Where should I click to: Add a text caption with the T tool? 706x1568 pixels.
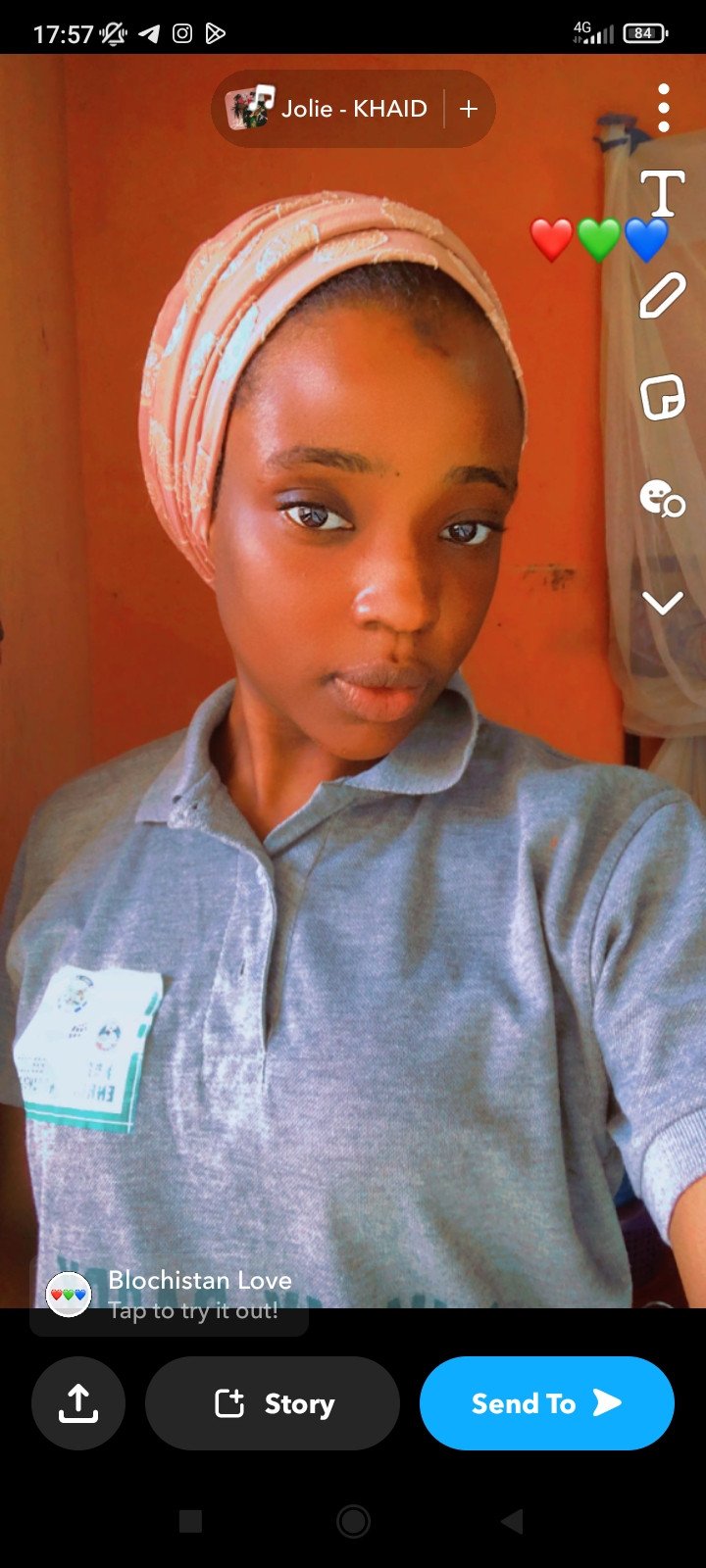click(662, 193)
